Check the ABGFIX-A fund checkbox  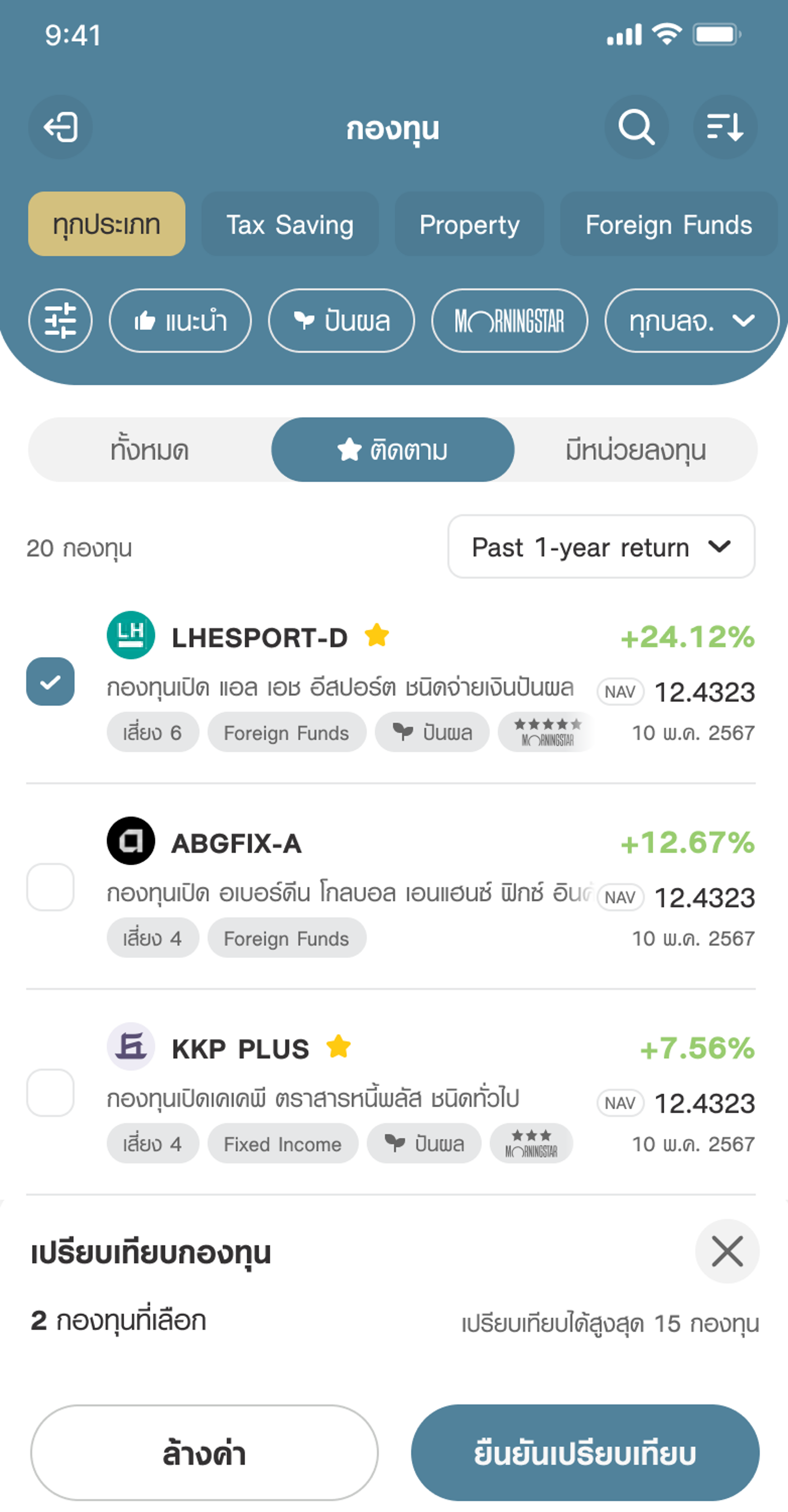coord(50,887)
